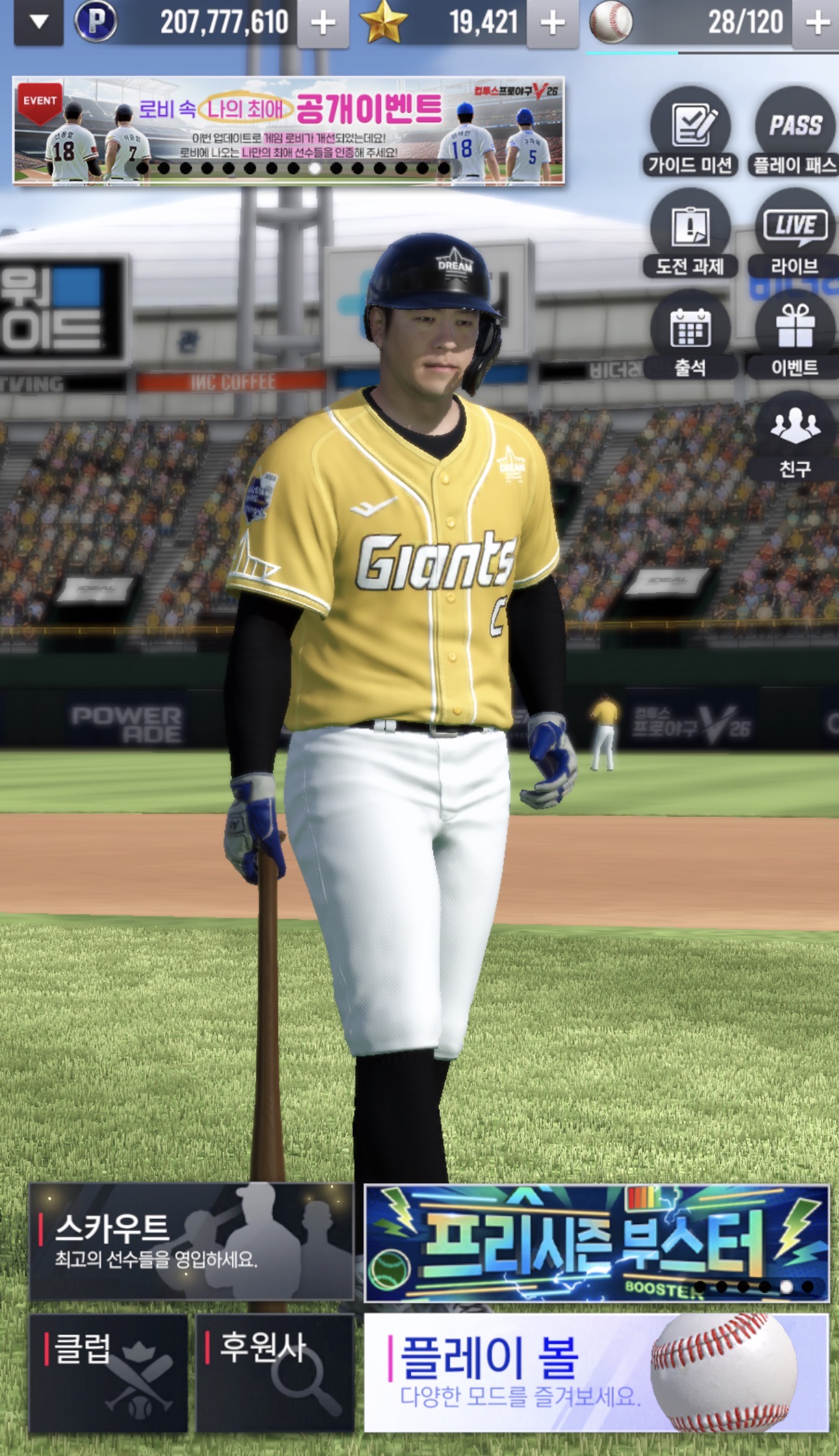Expand the top-left dropdown arrow
Viewport: 839px width, 1456px height.
pos(38,23)
